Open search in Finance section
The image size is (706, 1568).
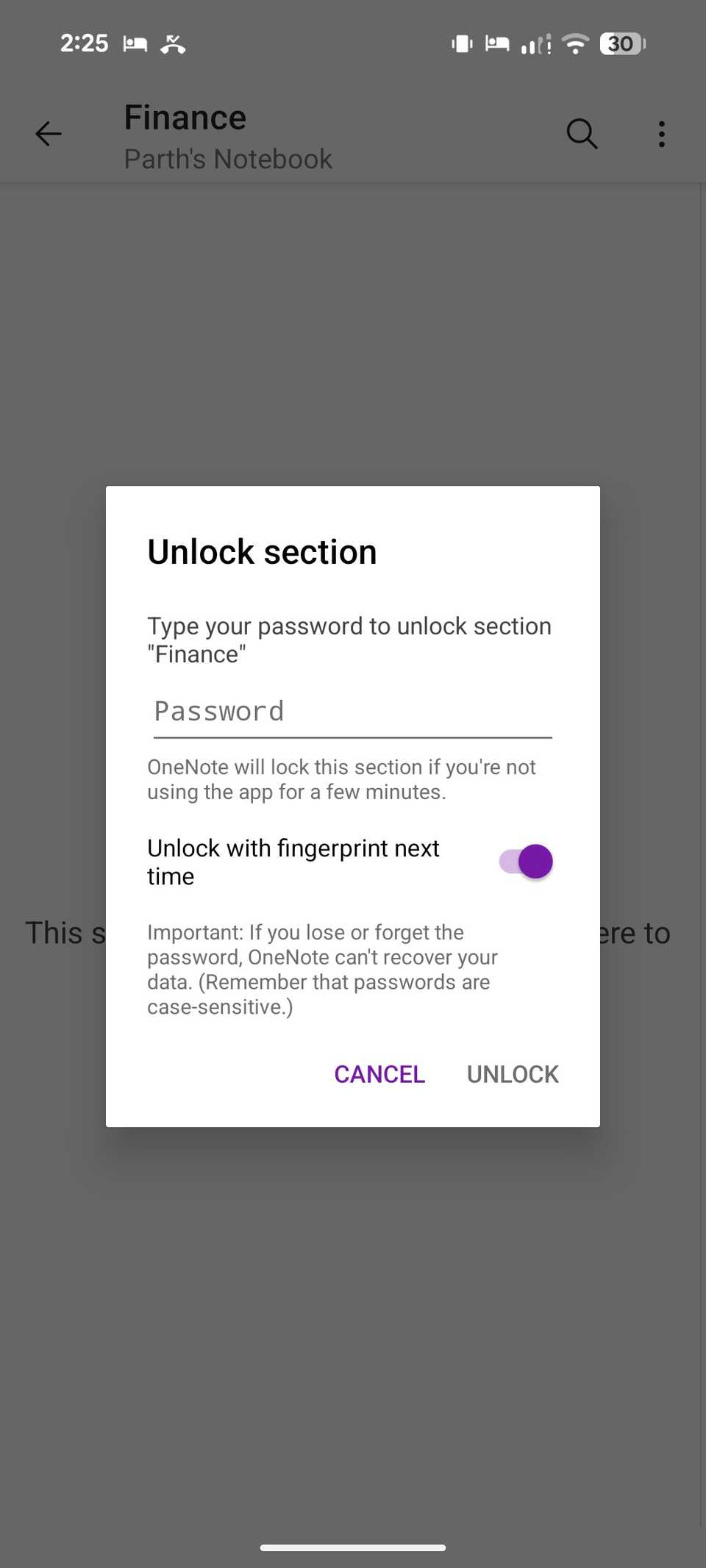pos(582,134)
